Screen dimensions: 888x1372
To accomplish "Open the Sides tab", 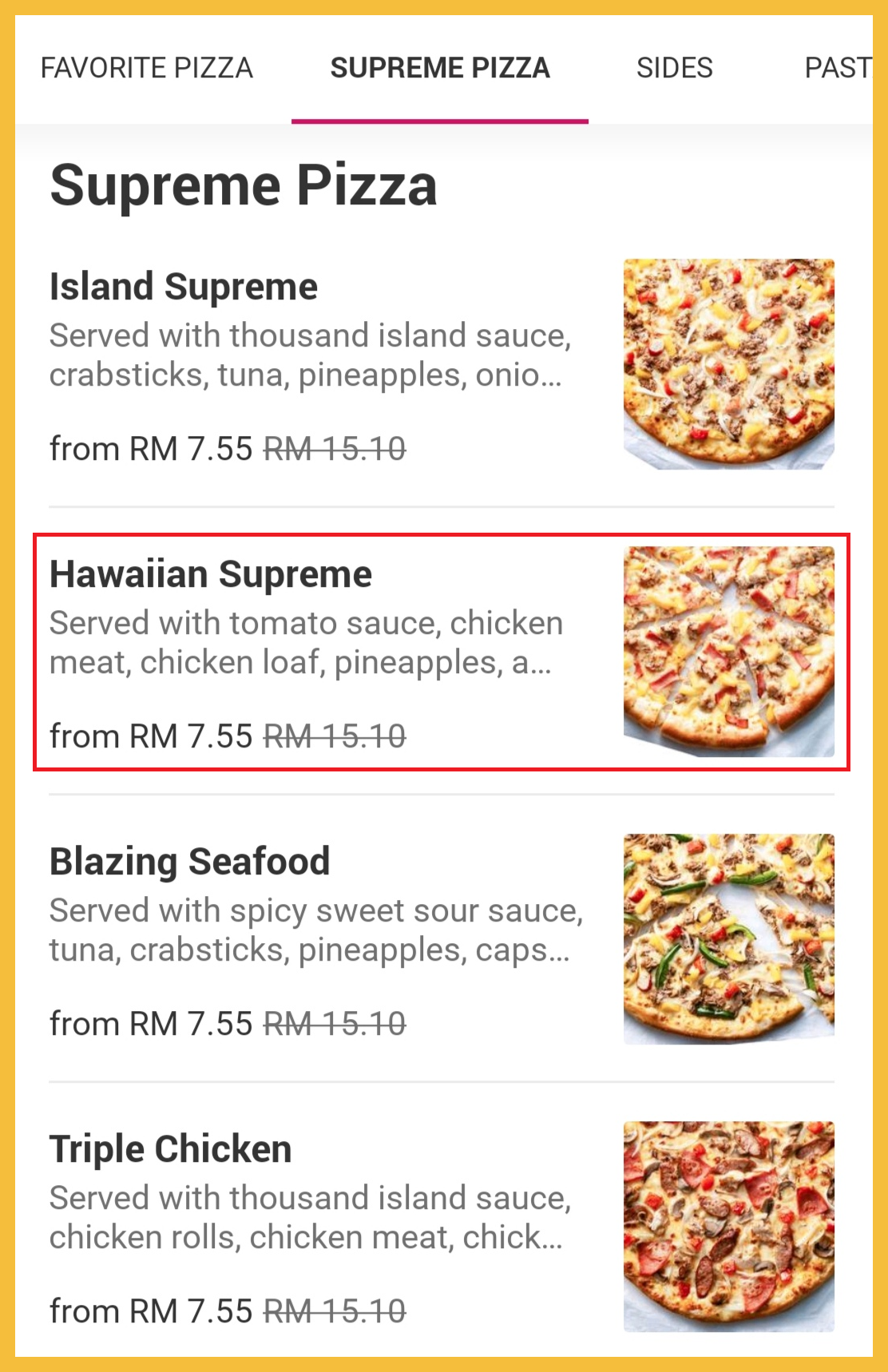I will click(x=674, y=68).
